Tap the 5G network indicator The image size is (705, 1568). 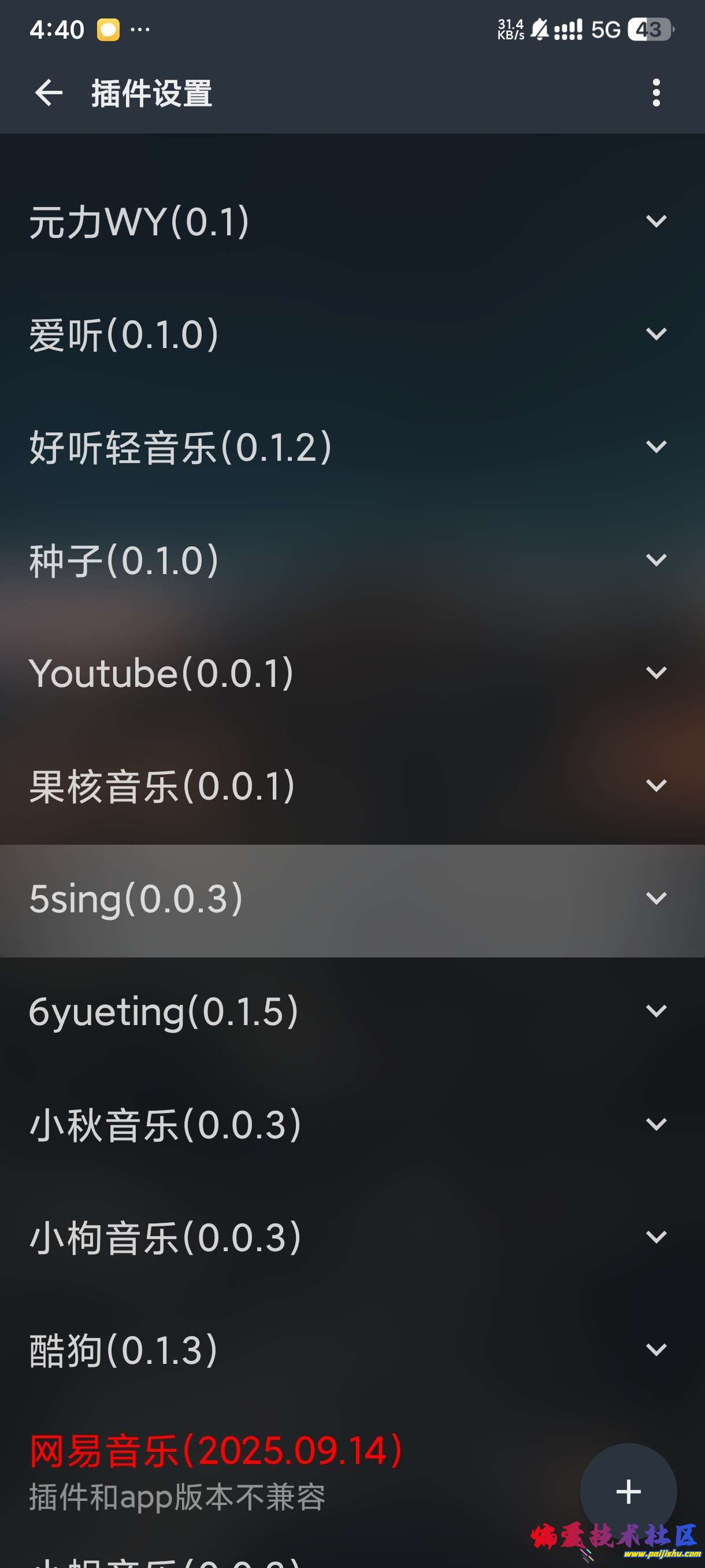click(x=606, y=27)
